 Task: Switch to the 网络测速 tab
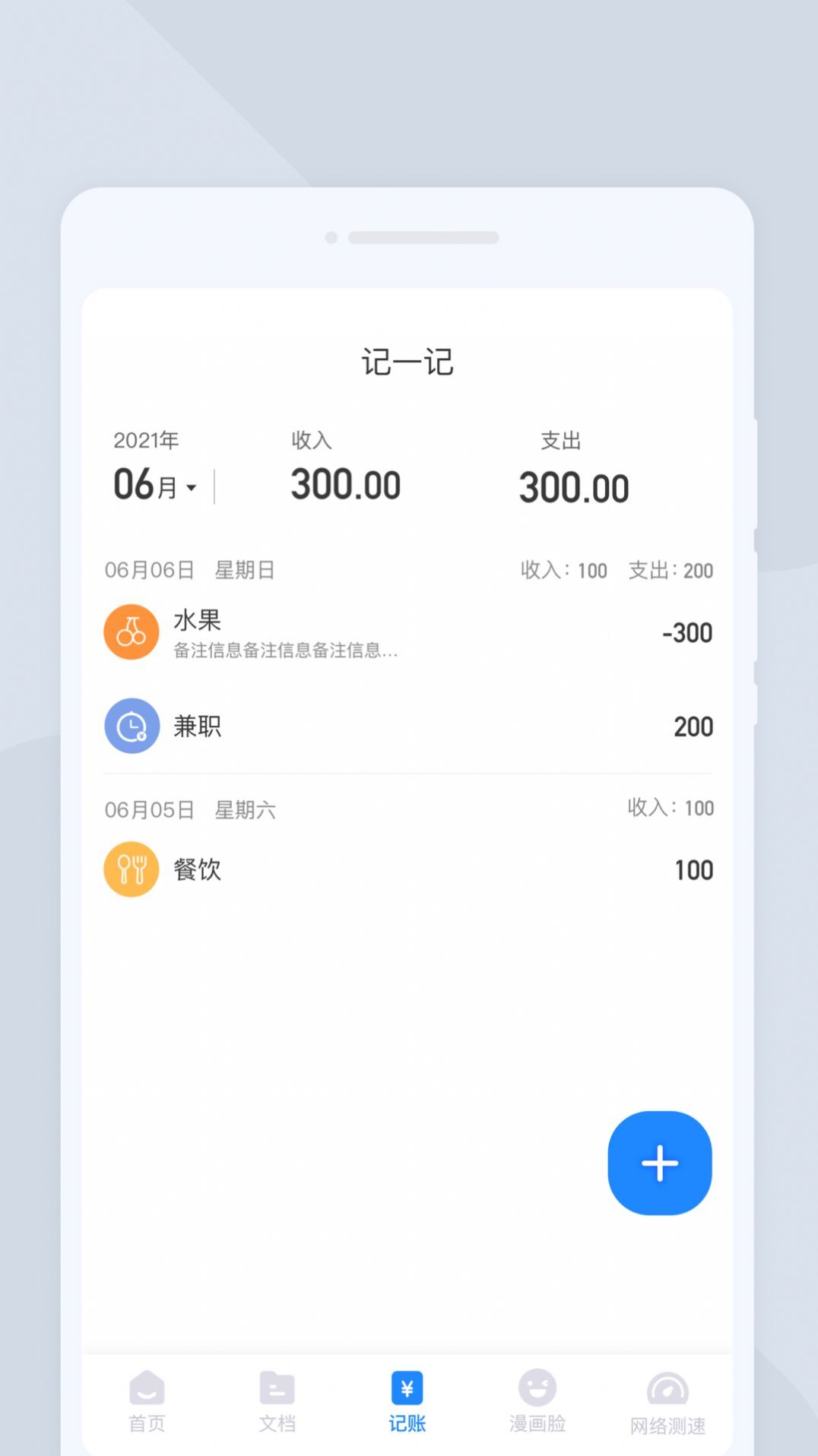667,1401
